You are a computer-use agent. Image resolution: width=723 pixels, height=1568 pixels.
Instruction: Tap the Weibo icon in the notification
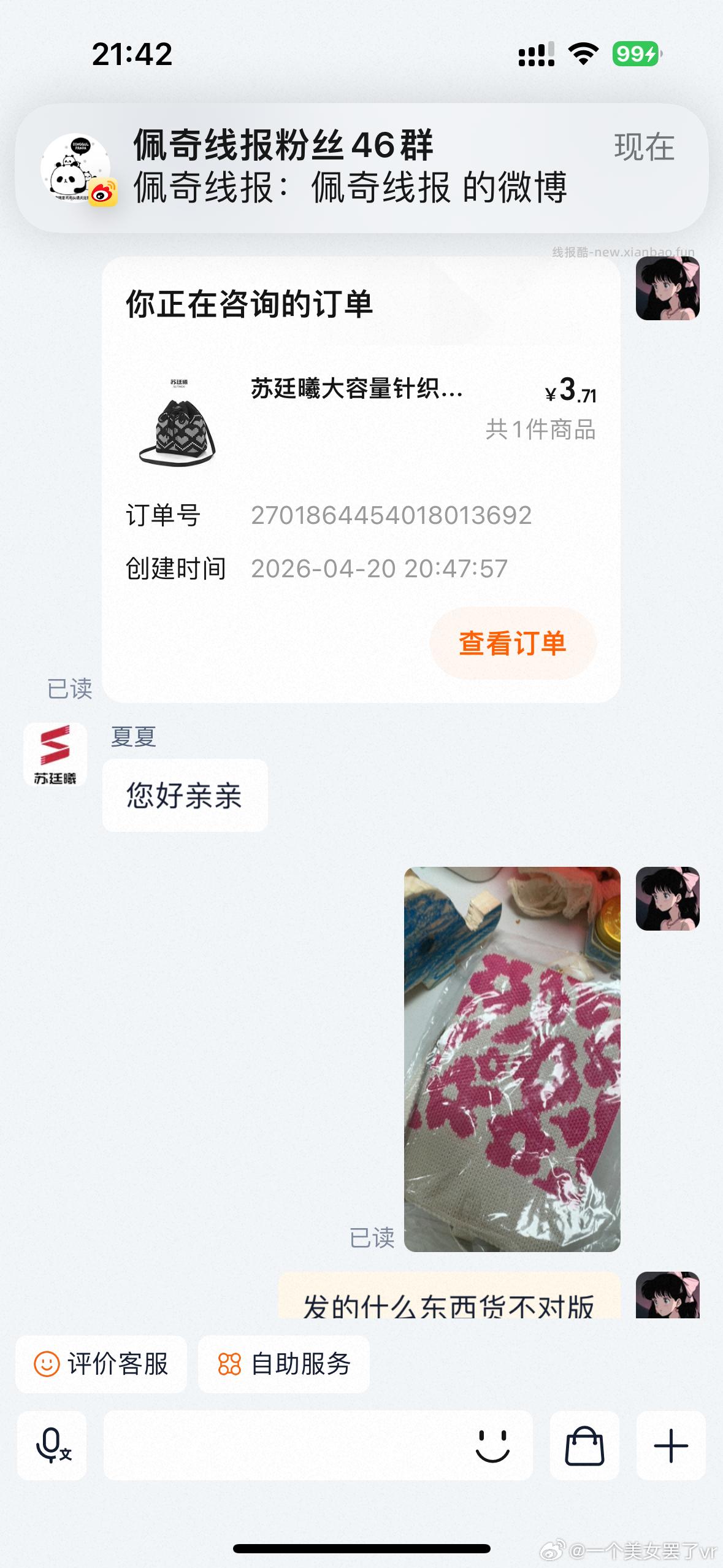pos(101,192)
